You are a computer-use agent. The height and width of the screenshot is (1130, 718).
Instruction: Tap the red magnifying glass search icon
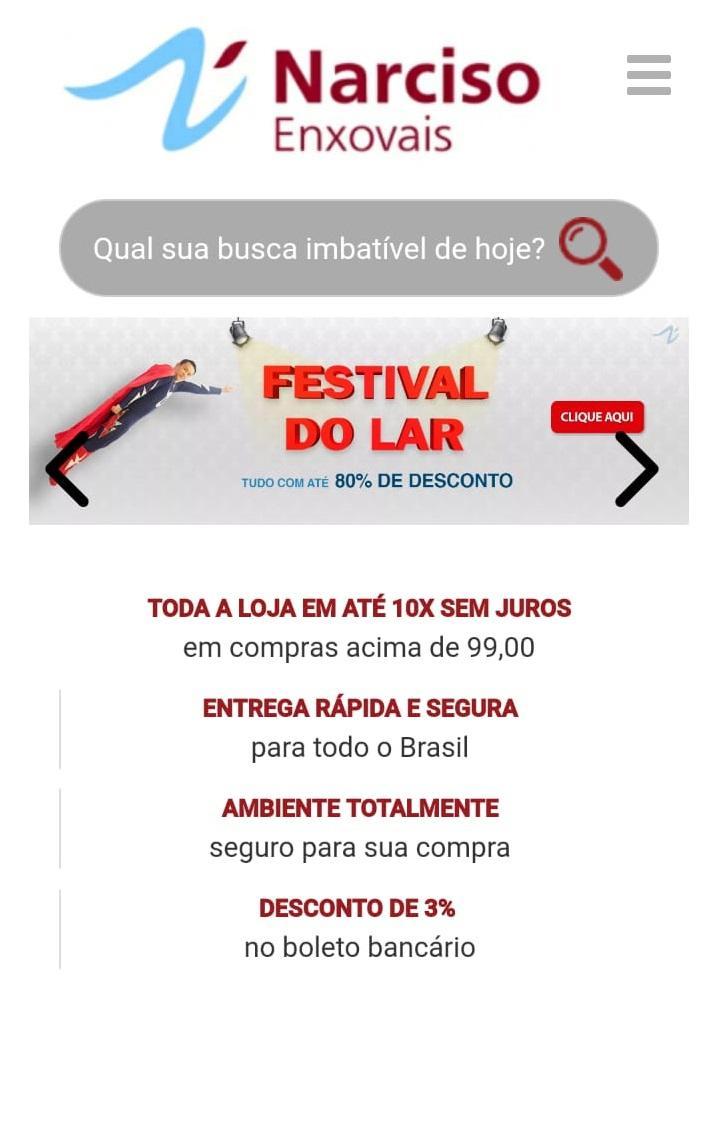[590, 249]
